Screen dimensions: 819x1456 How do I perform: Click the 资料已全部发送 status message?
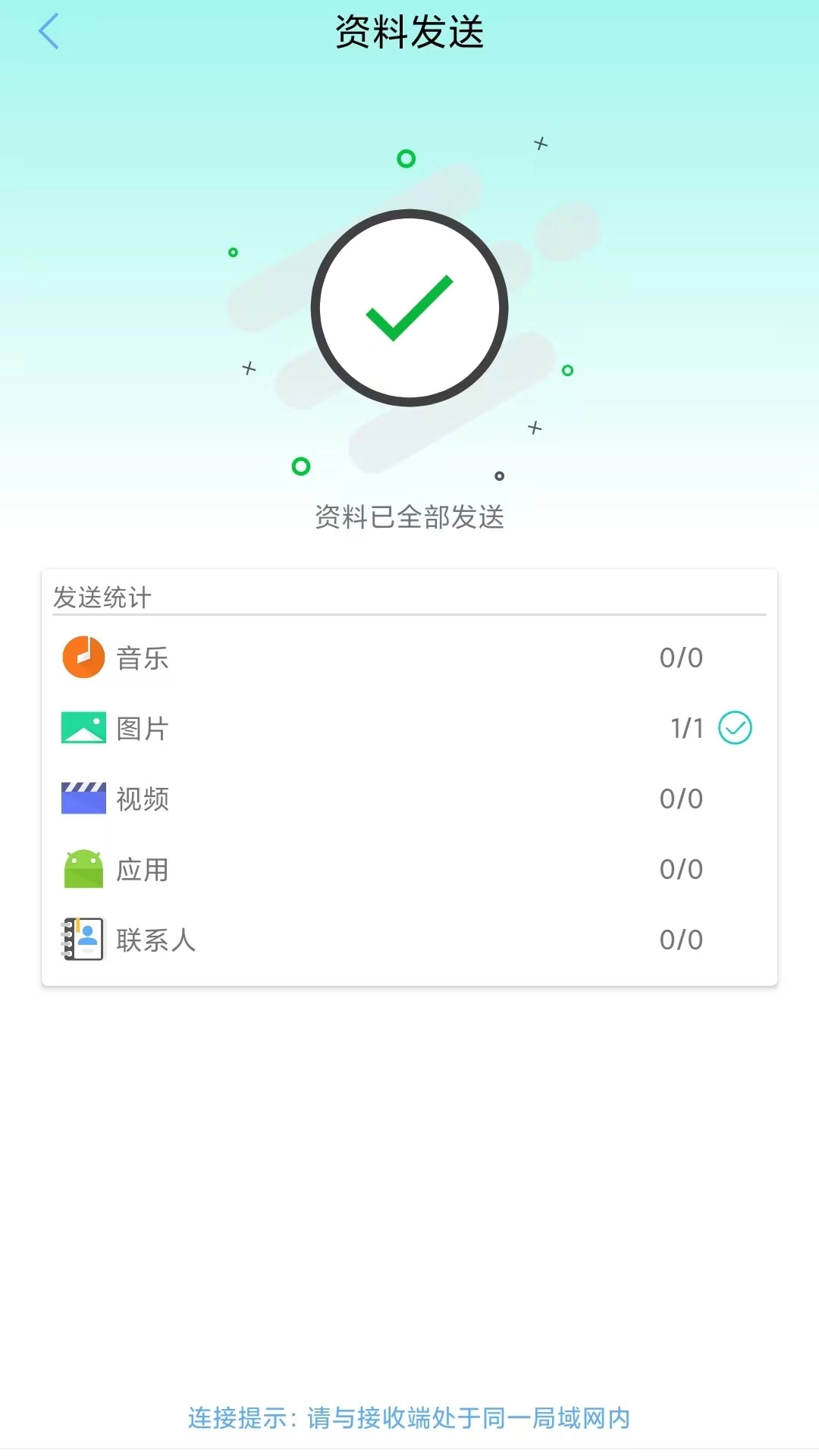pos(409,517)
